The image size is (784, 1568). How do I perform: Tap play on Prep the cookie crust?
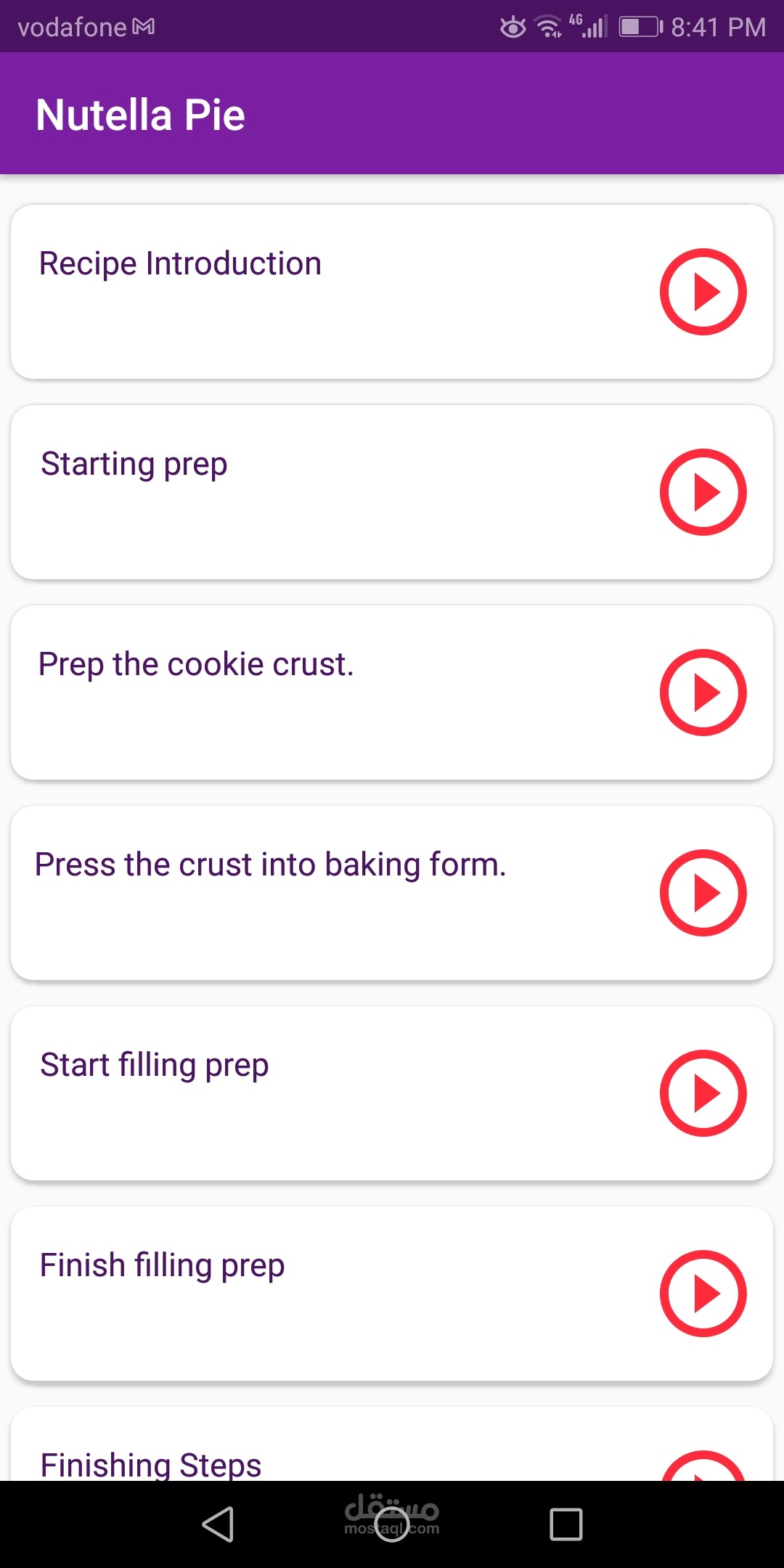pos(703,693)
